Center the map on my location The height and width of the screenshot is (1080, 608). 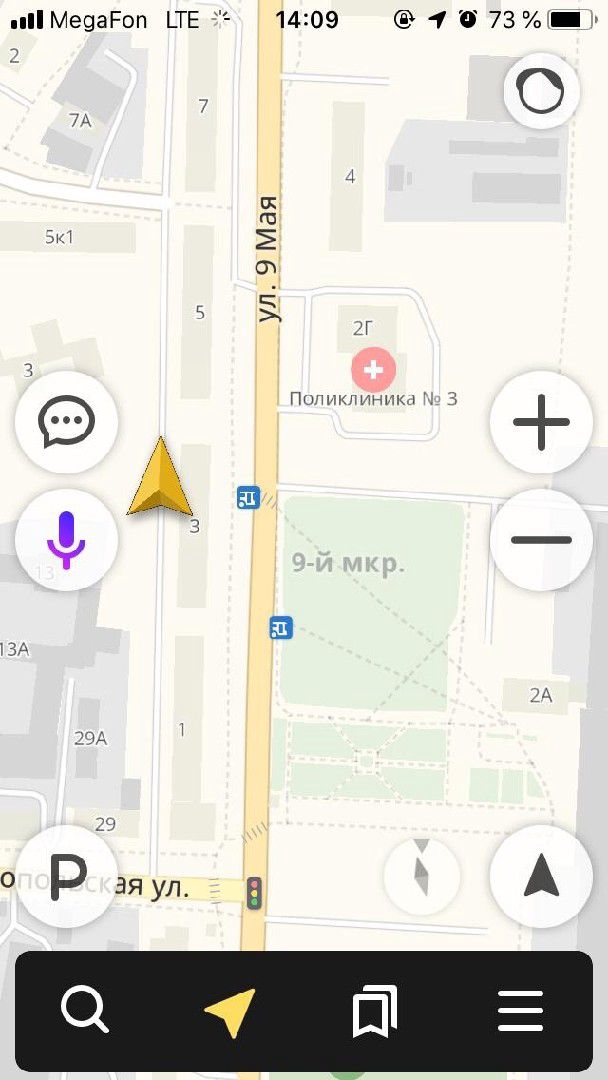[541, 877]
